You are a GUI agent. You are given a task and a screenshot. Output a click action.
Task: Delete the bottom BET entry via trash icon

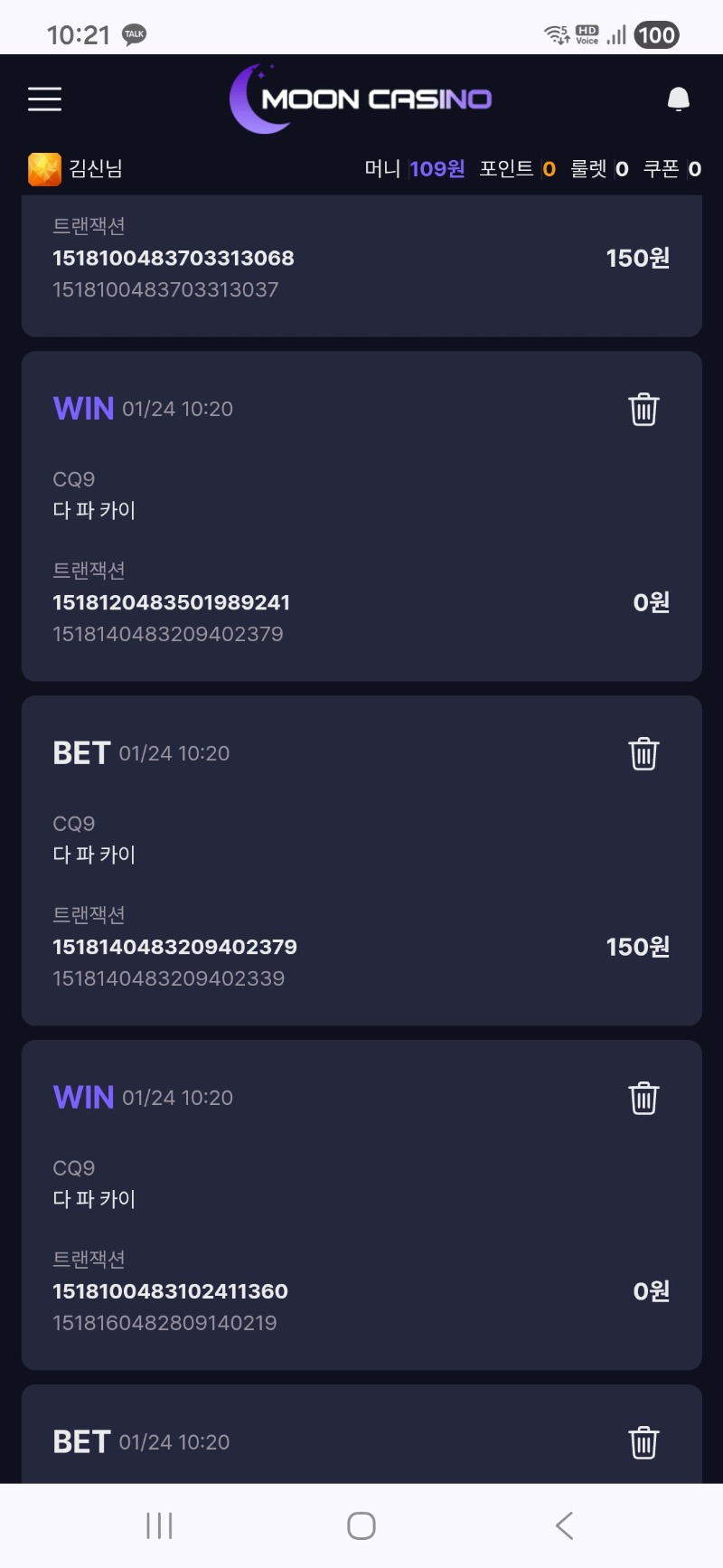point(643,1443)
